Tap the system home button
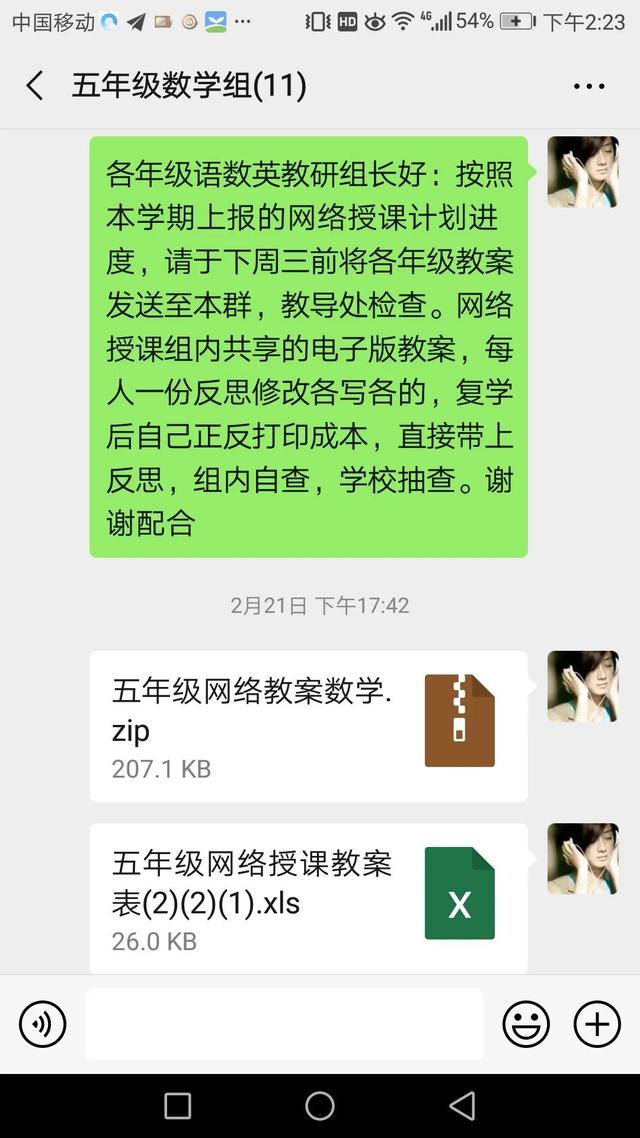The width and height of the screenshot is (640, 1138). click(320, 1105)
